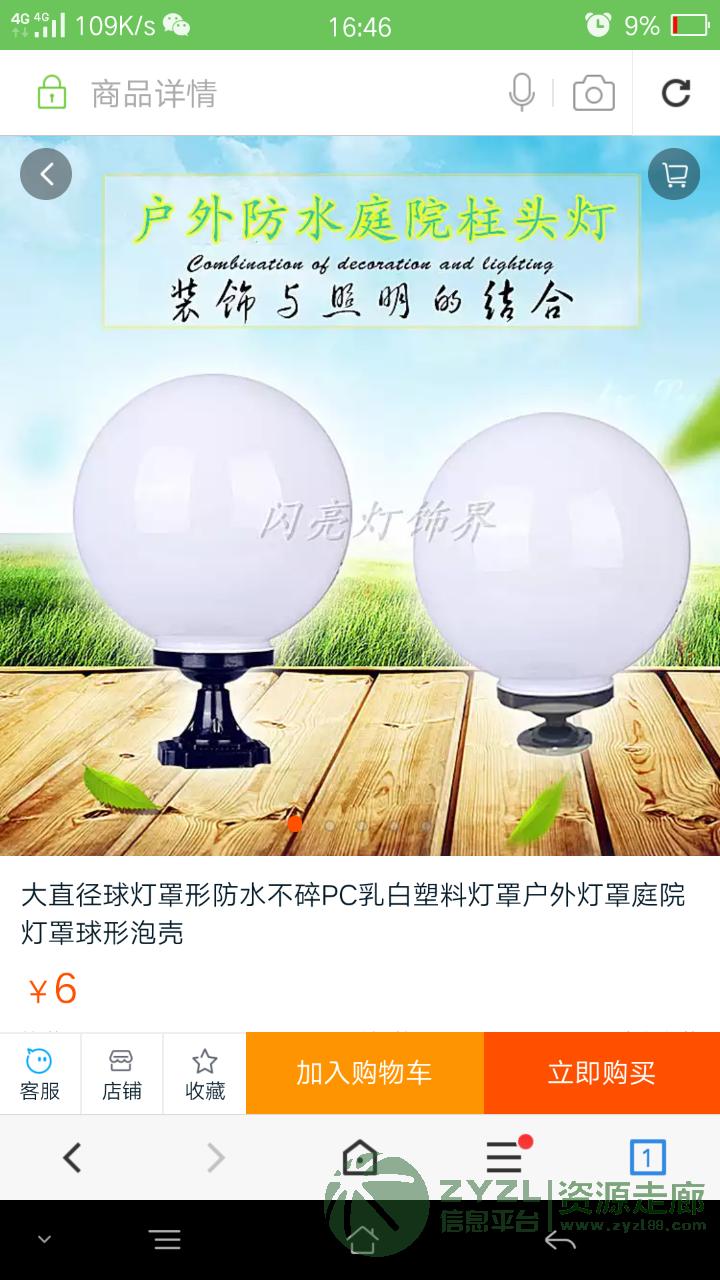Buy now with 立即购买
Viewport: 720px width, 1280px height.
click(x=601, y=1073)
